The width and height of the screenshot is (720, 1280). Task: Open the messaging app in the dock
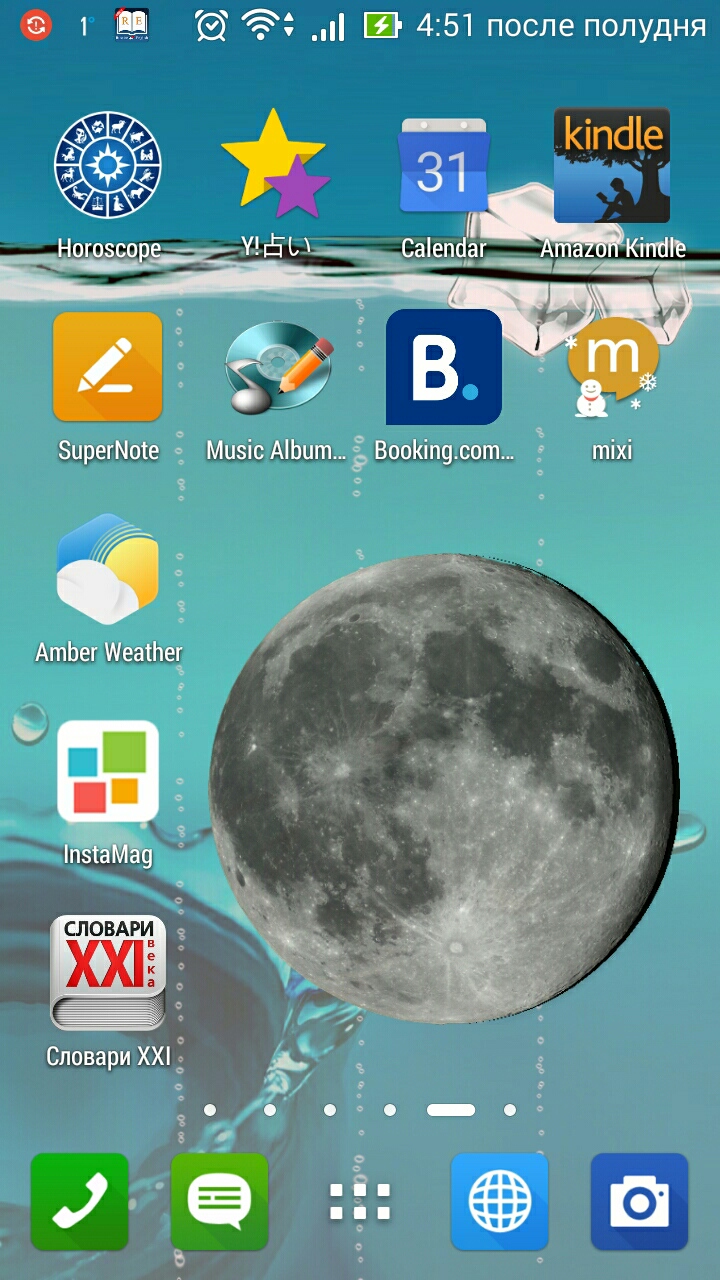(220, 1202)
